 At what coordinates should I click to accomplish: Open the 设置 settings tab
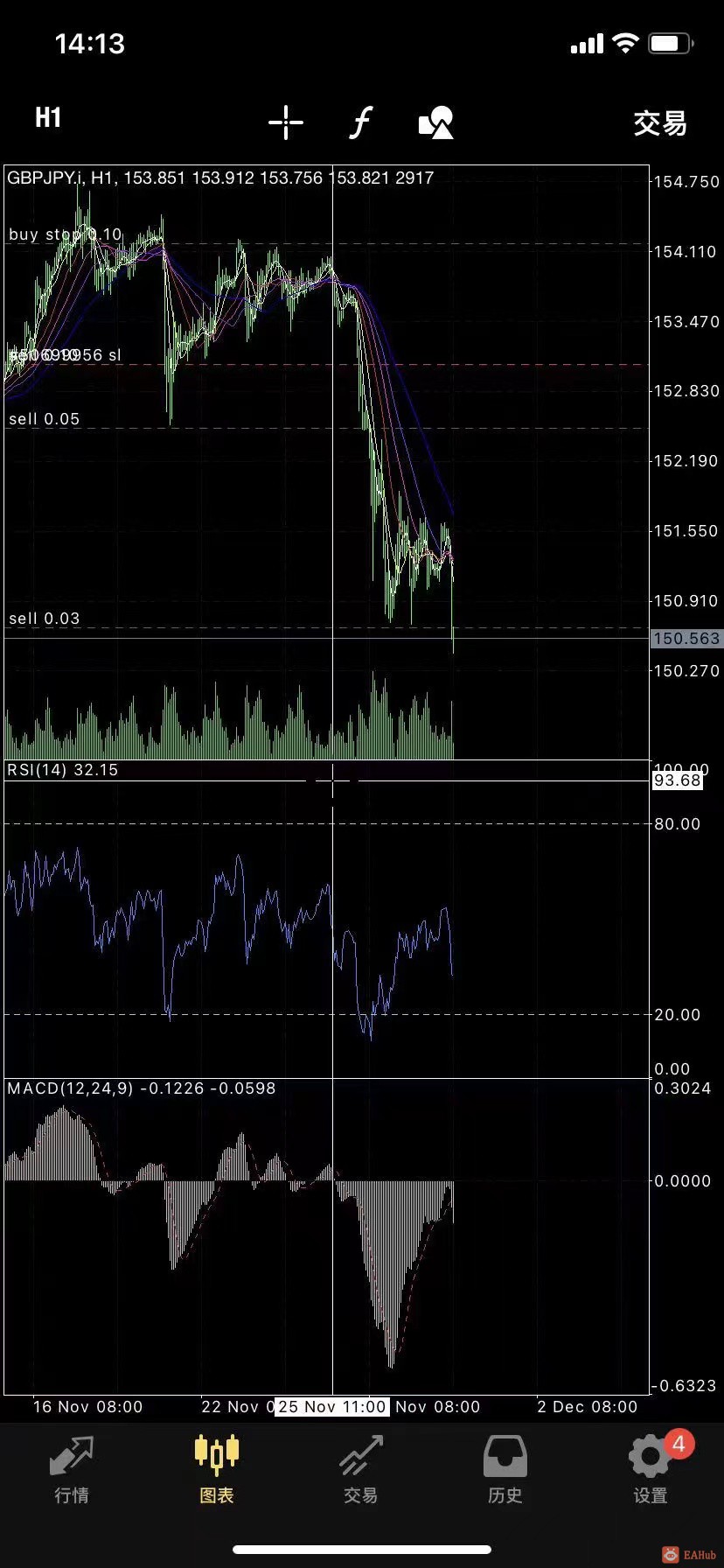651,1469
